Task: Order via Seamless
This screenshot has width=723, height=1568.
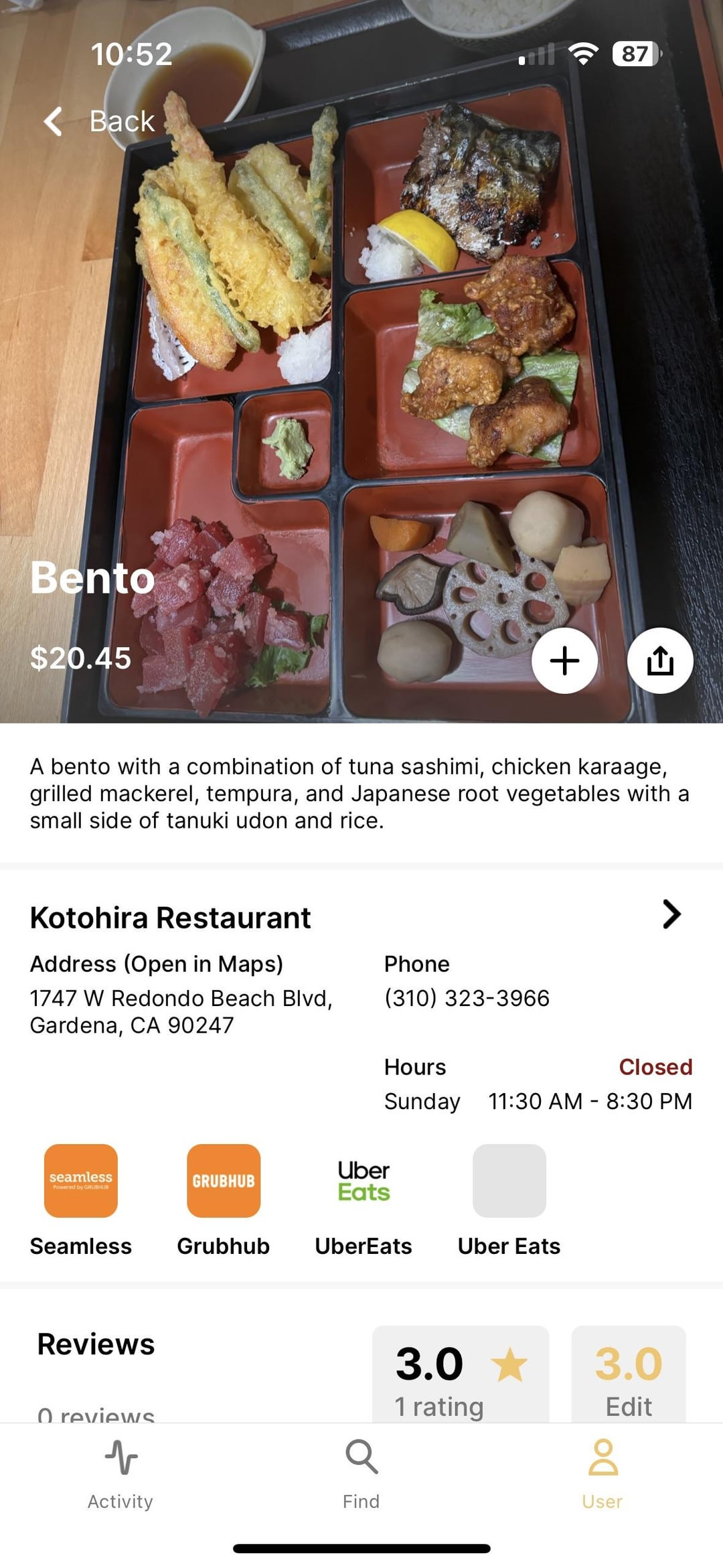Action: pos(81,1181)
